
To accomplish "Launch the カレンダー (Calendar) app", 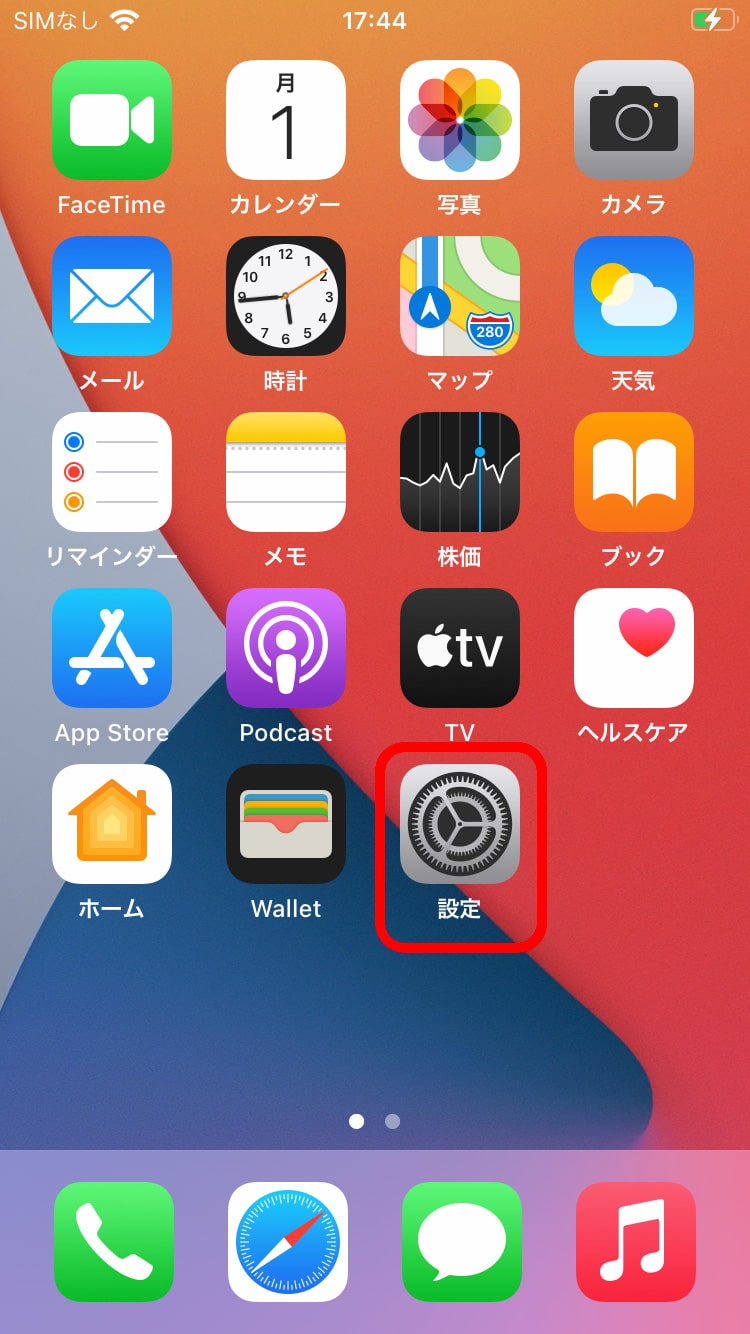I will (x=286, y=120).
